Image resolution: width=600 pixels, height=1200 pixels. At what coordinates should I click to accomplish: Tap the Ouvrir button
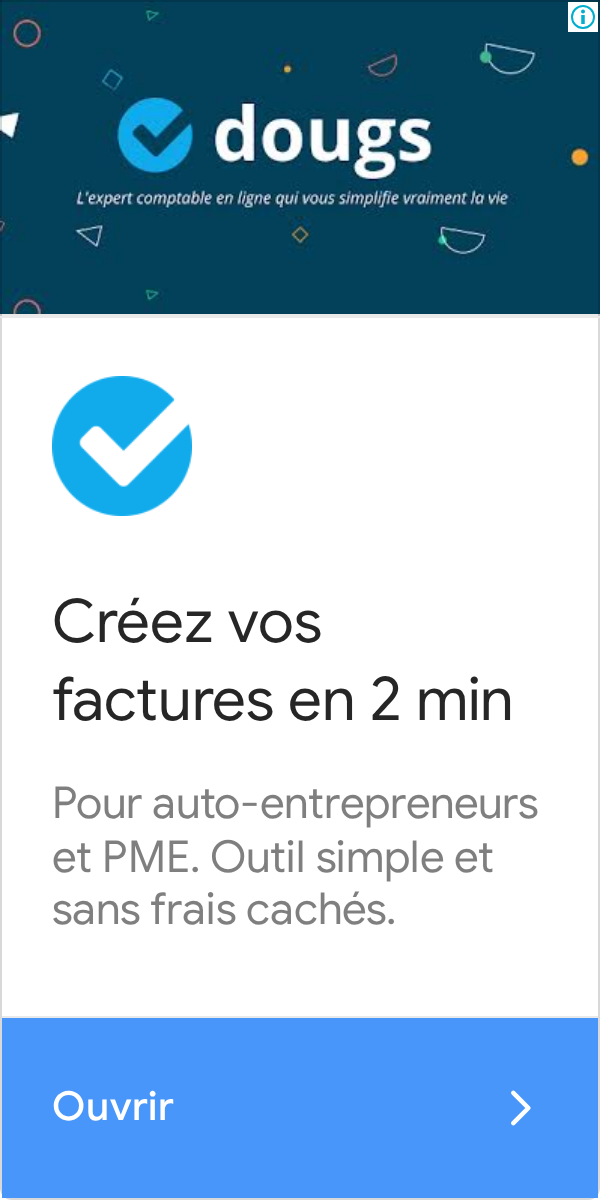point(300,1107)
